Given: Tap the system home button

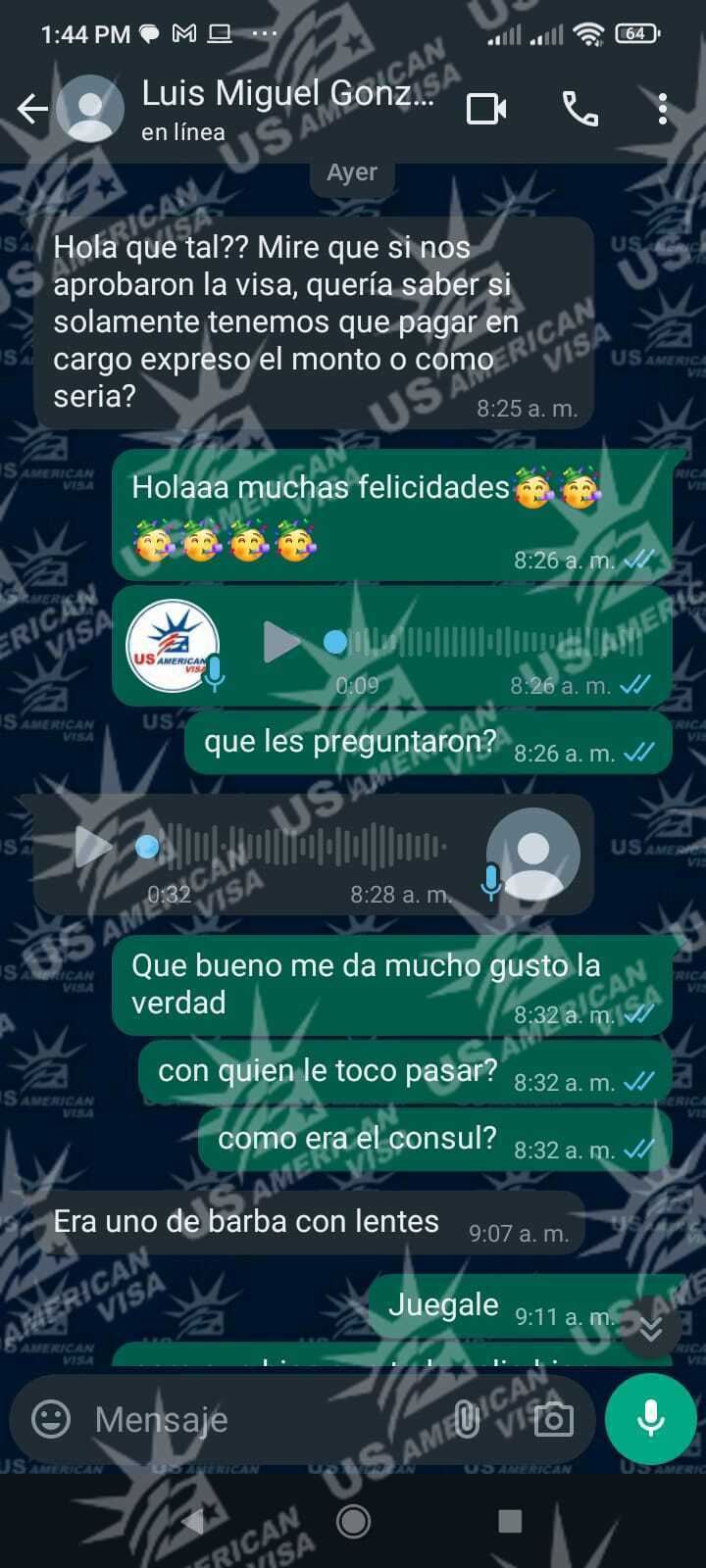Looking at the screenshot, I should point(353,1521).
